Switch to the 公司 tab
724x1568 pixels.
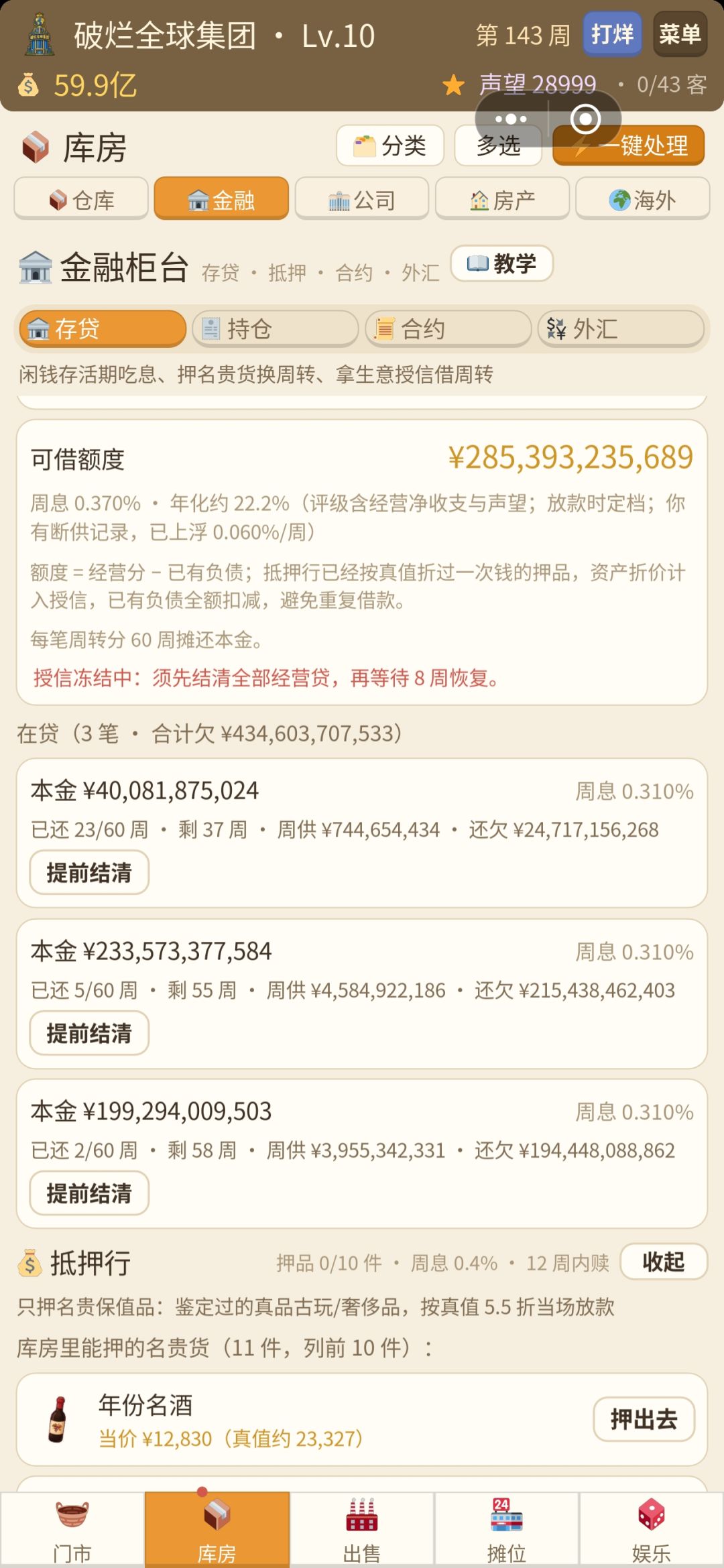[x=362, y=199]
